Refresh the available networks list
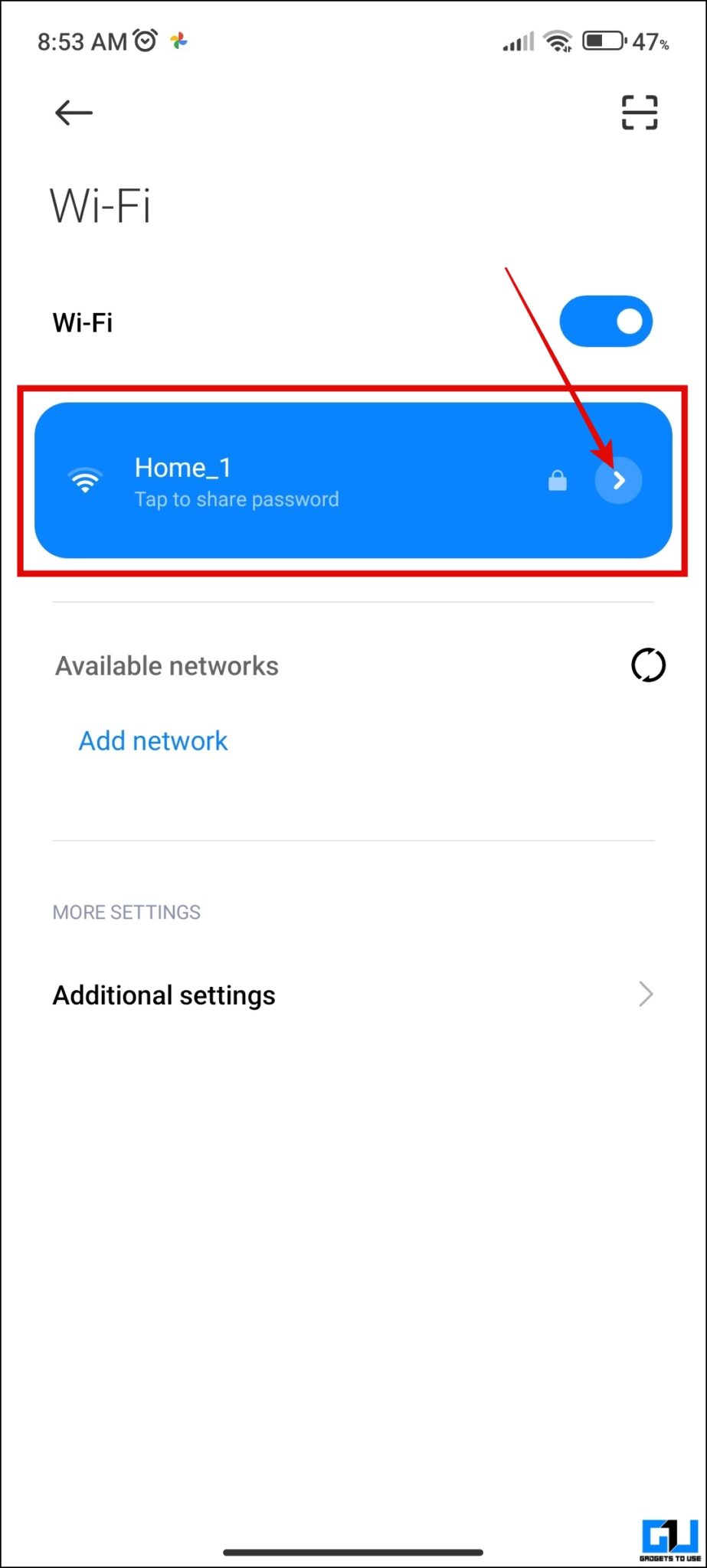 point(648,665)
